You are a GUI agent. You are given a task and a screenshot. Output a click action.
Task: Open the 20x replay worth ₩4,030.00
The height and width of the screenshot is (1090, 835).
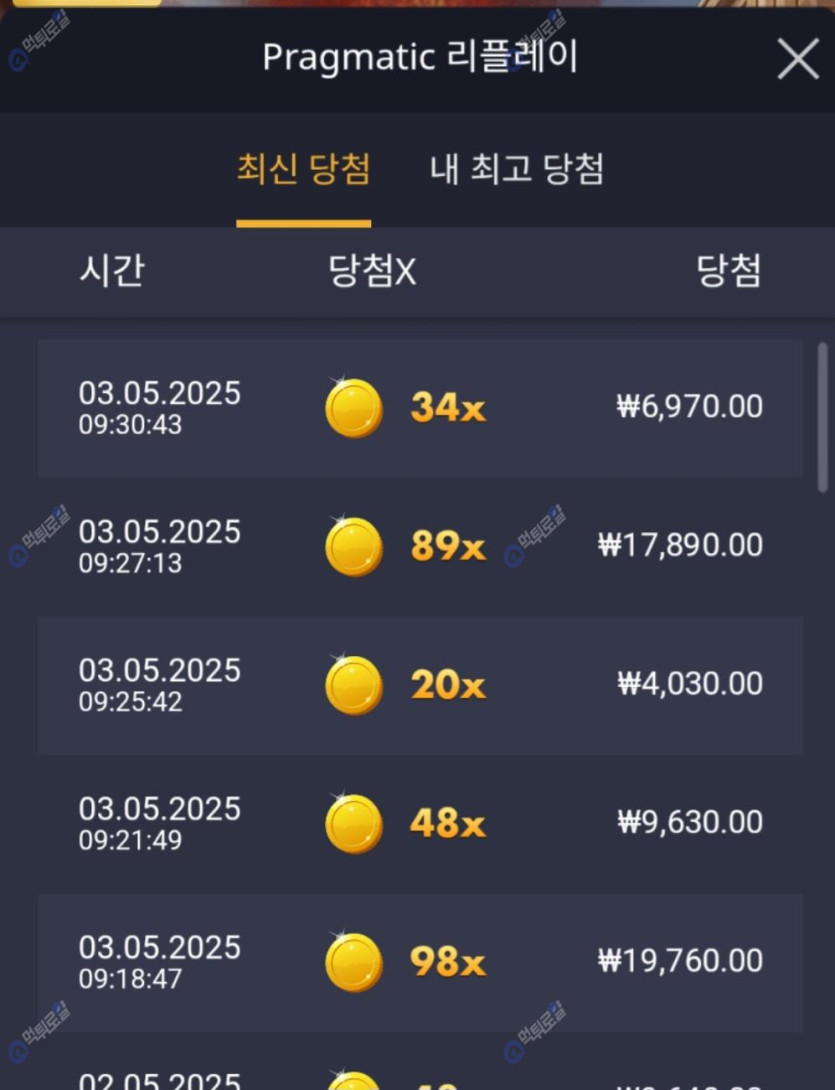coord(420,685)
